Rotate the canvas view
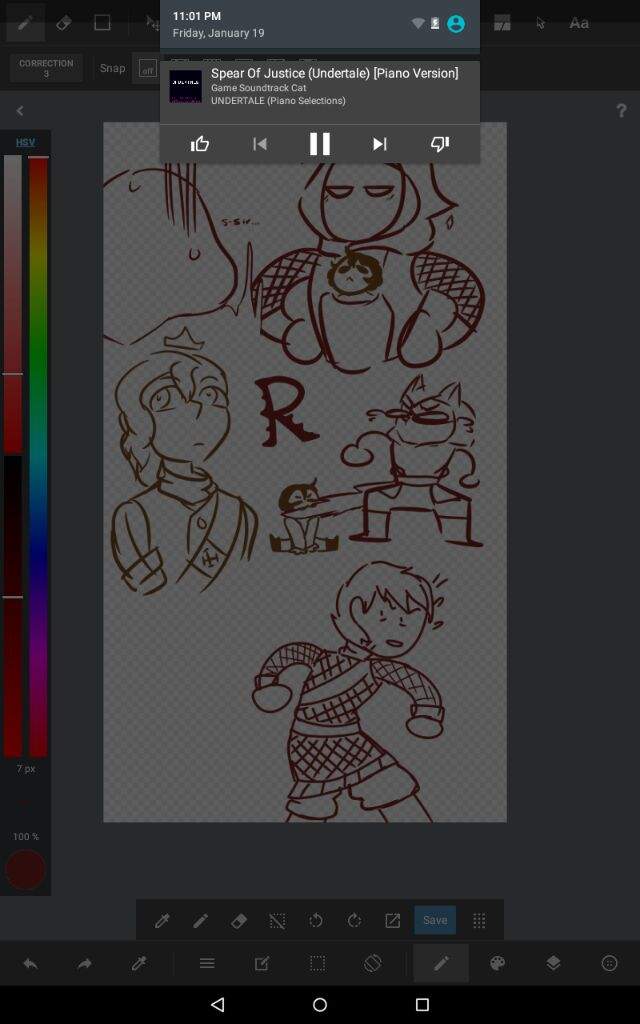Image resolution: width=640 pixels, height=1024 pixels. [x=372, y=963]
